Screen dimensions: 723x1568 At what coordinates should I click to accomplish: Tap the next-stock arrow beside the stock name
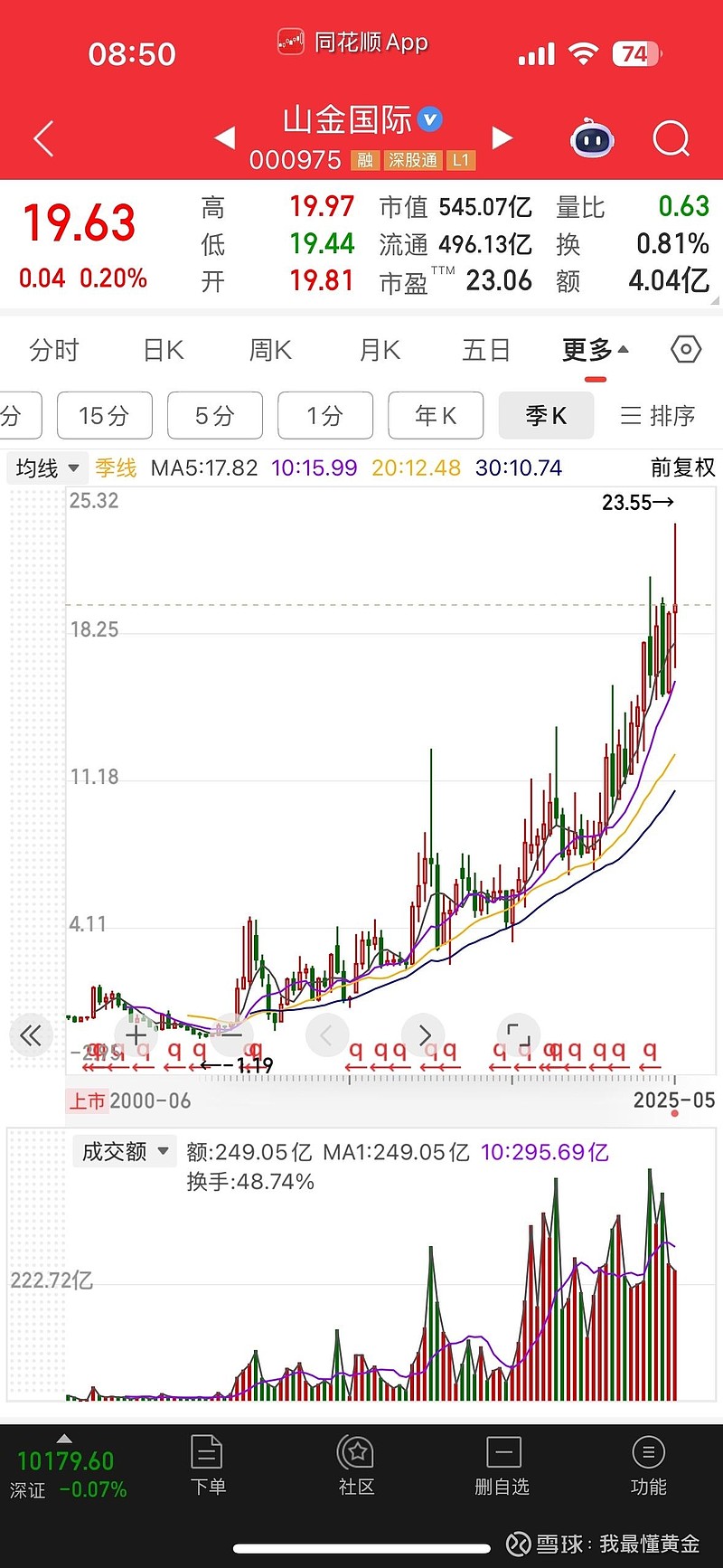(503, 138)
